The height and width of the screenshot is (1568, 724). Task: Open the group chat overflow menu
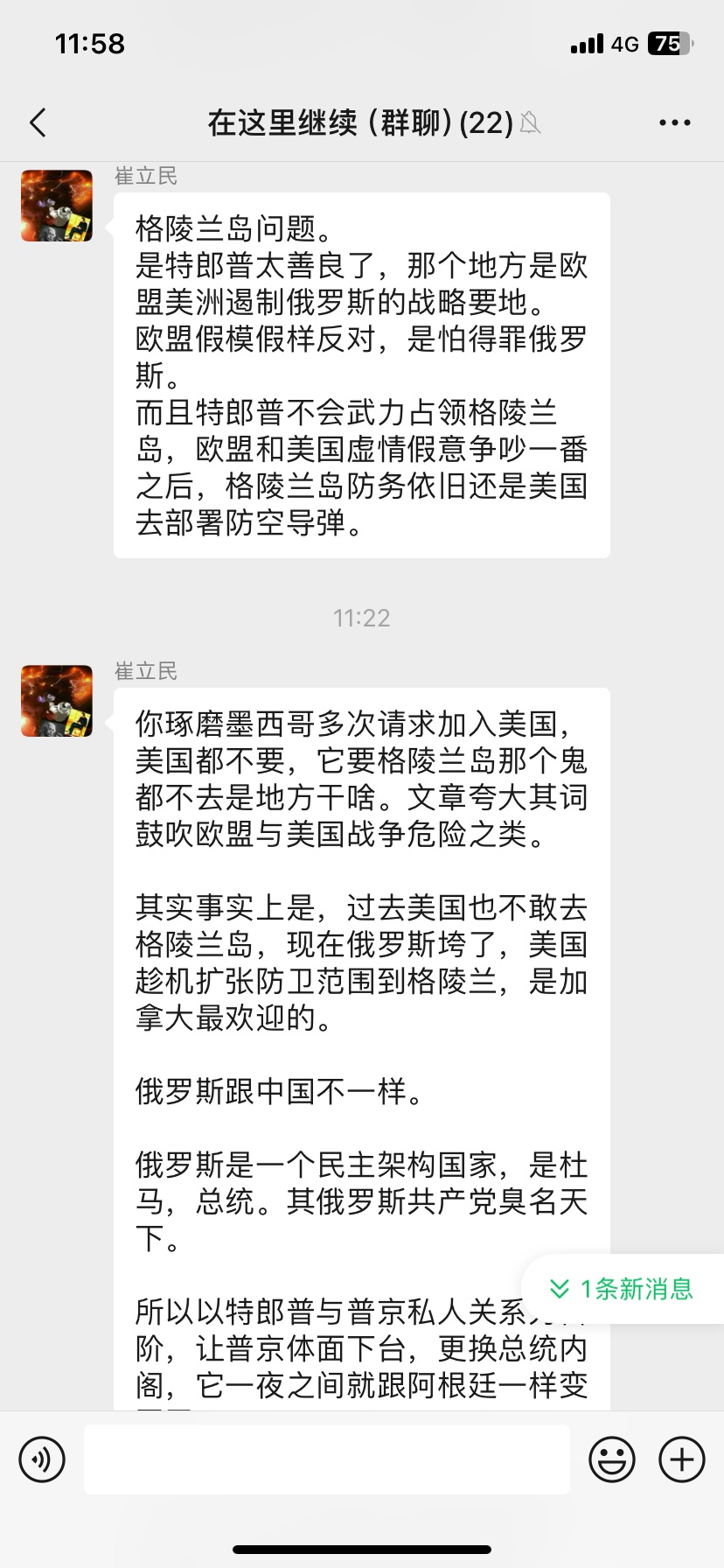coord(674,123)
